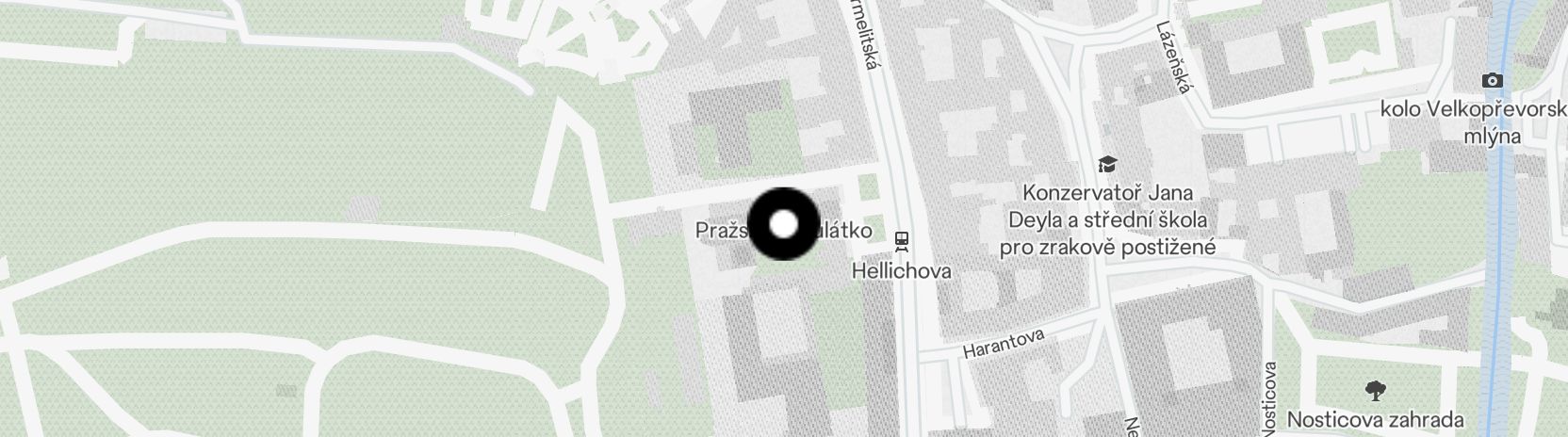The width and height of the screenshot is (1568, 437).
Task: Open the Konzervatoř Jana Deyla school marker
Action: tap(1108, 164)
